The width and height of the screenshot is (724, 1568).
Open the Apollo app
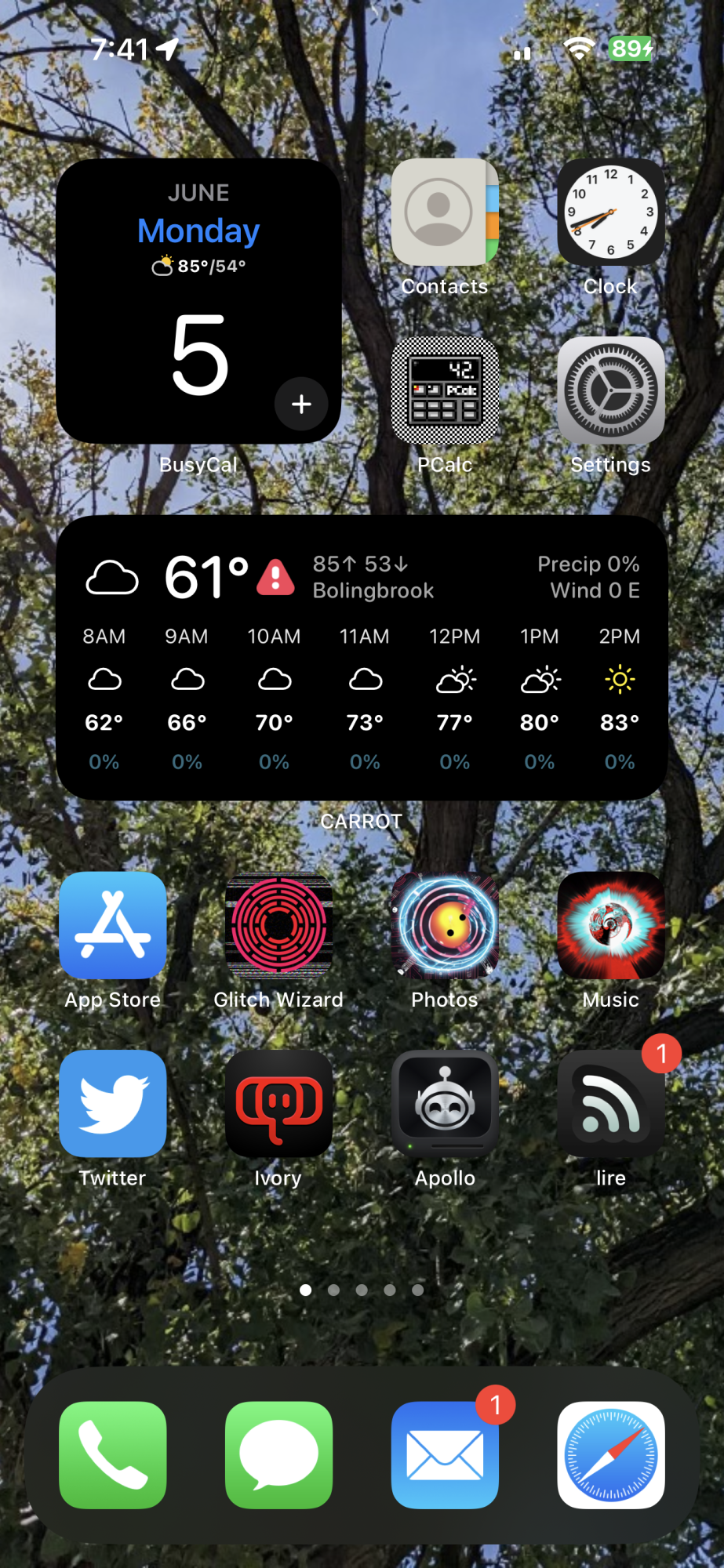pyautogui.click(x=445, y=1103)
